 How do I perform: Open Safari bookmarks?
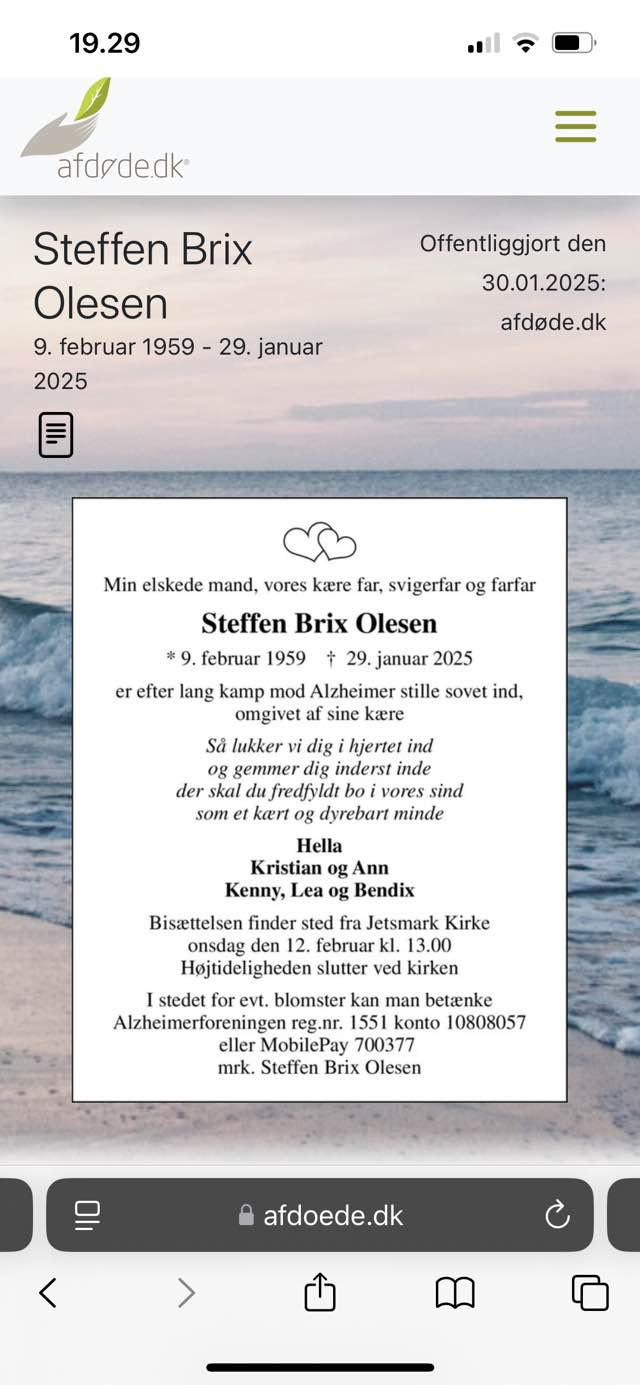[455, 1293]
